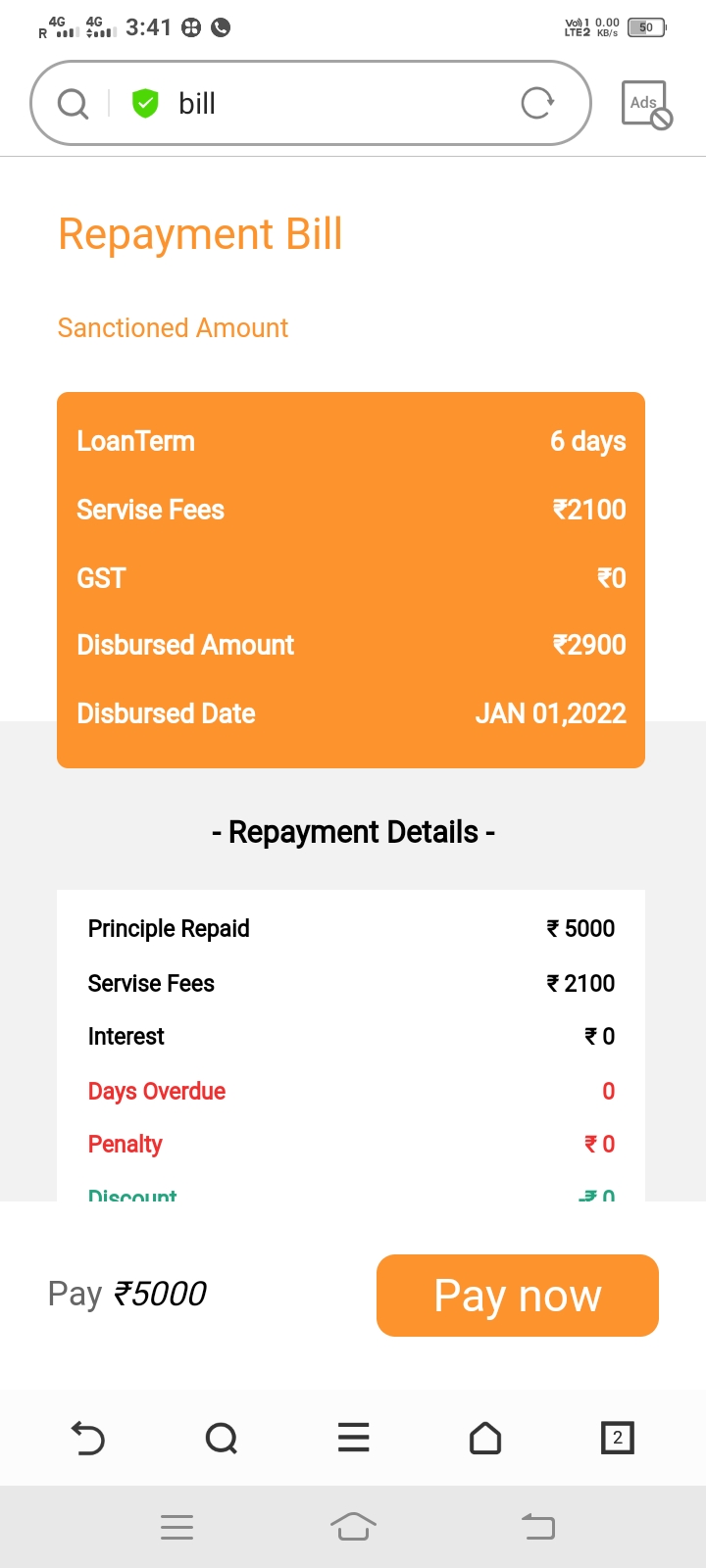Go back using the browser back arrow

click(88, 1439)
